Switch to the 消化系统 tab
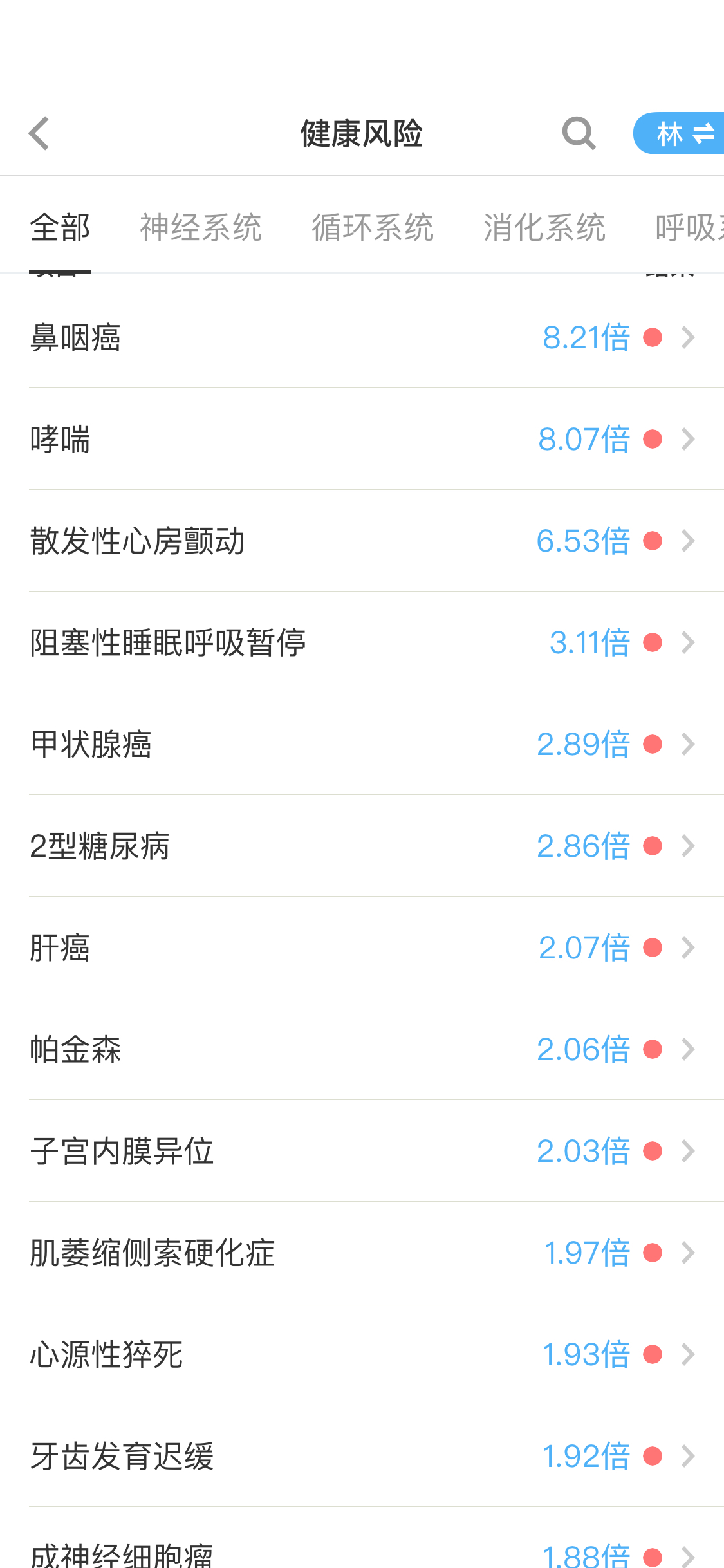724x1568 pixels. tap(544, 227)
